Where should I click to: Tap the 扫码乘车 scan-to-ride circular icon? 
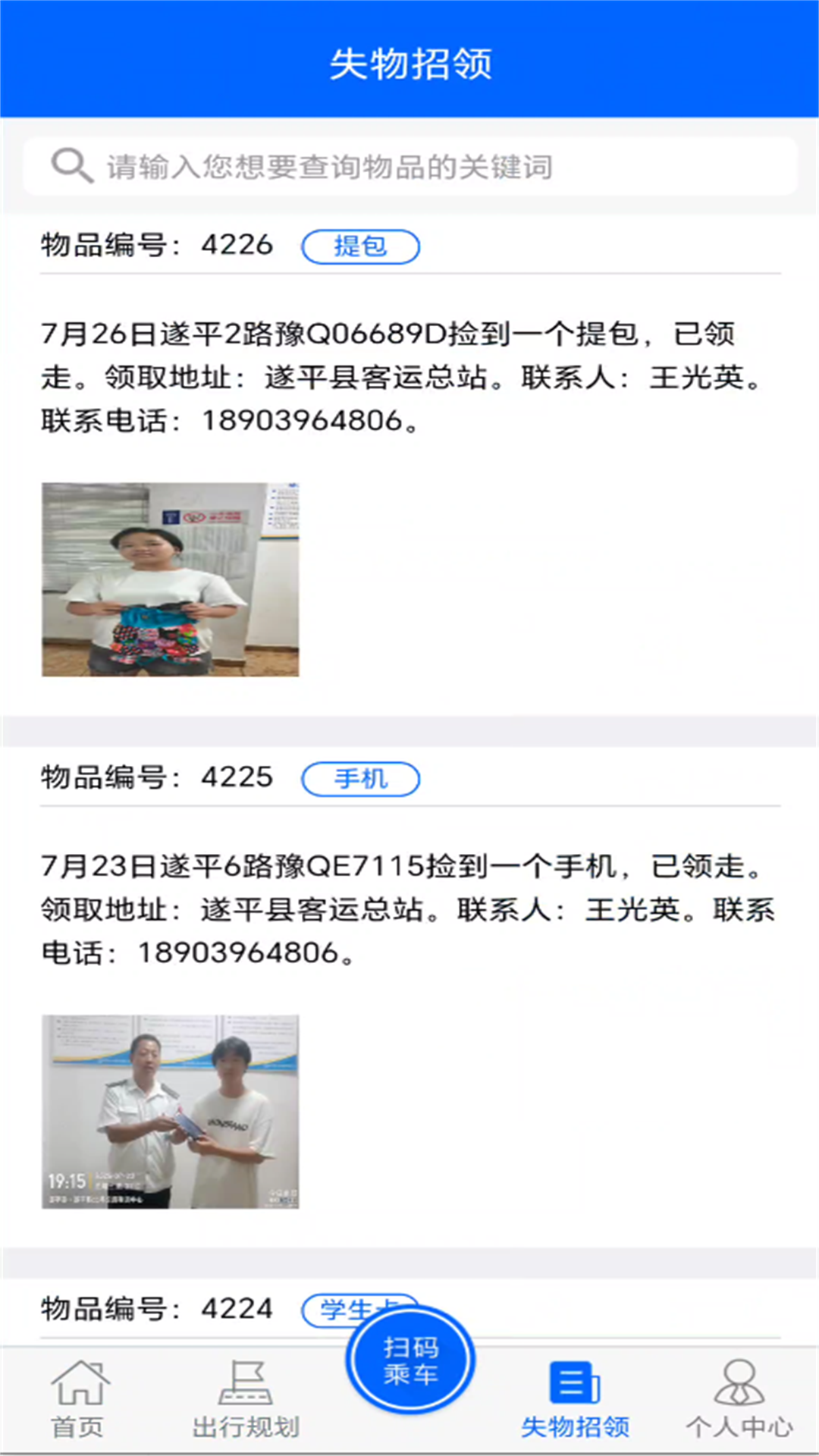410,1360
